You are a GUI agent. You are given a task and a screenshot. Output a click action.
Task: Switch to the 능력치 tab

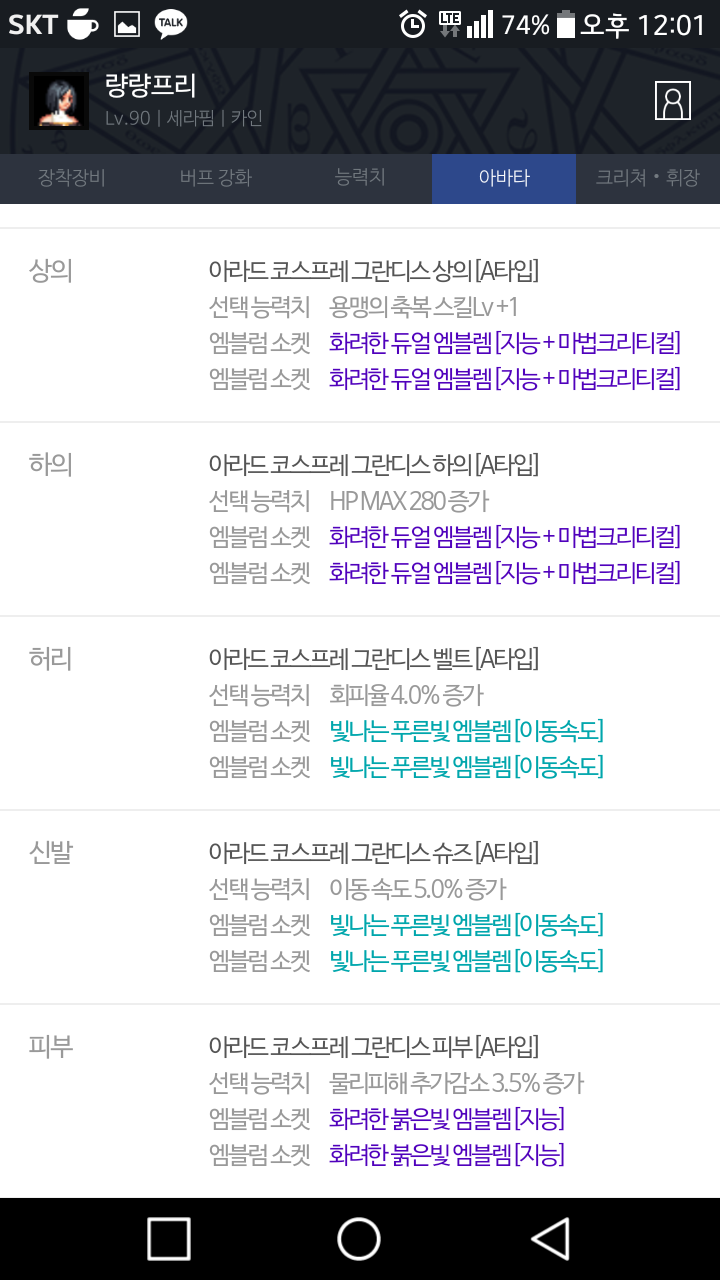360,179
